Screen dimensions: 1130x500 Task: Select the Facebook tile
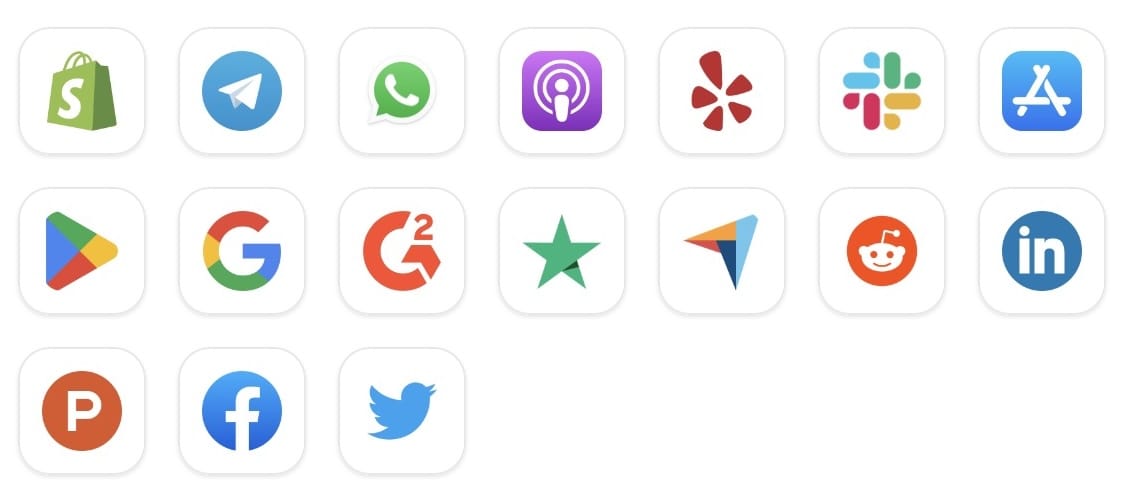point(242,411)
